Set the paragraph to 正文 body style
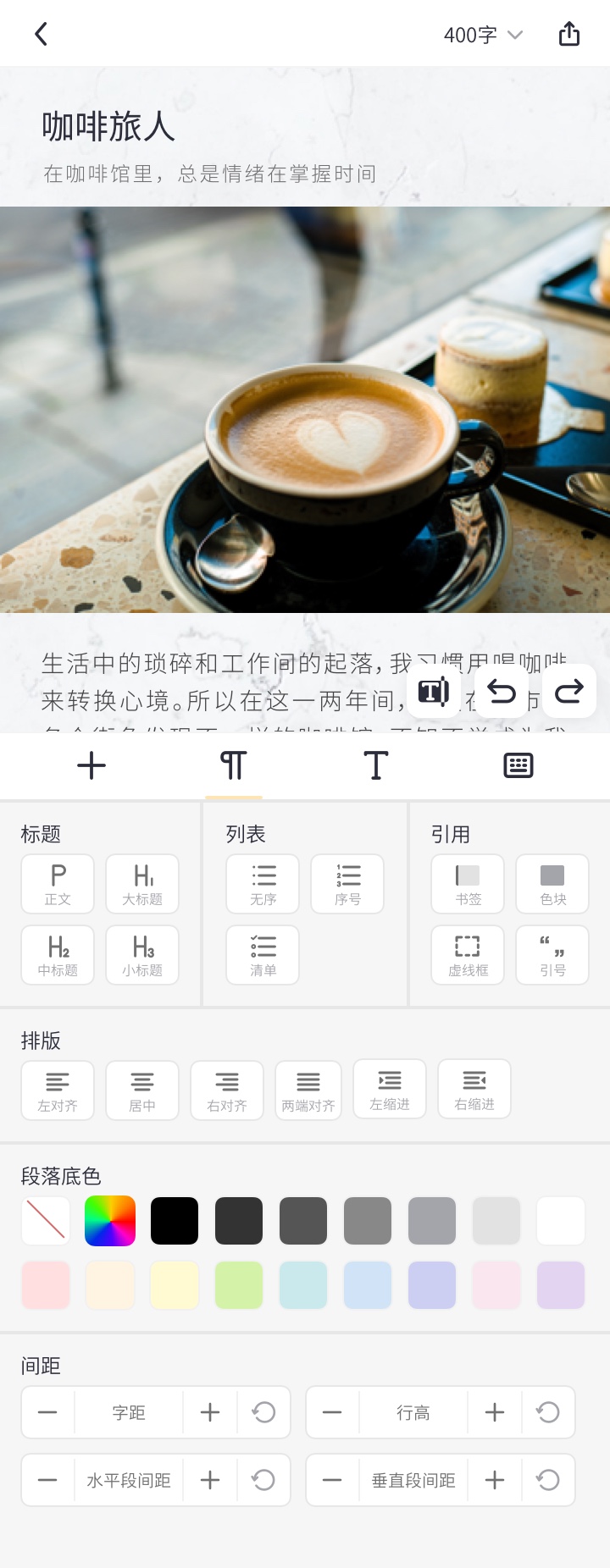This screenshot has width=610, height=1568. click(58, 884)
